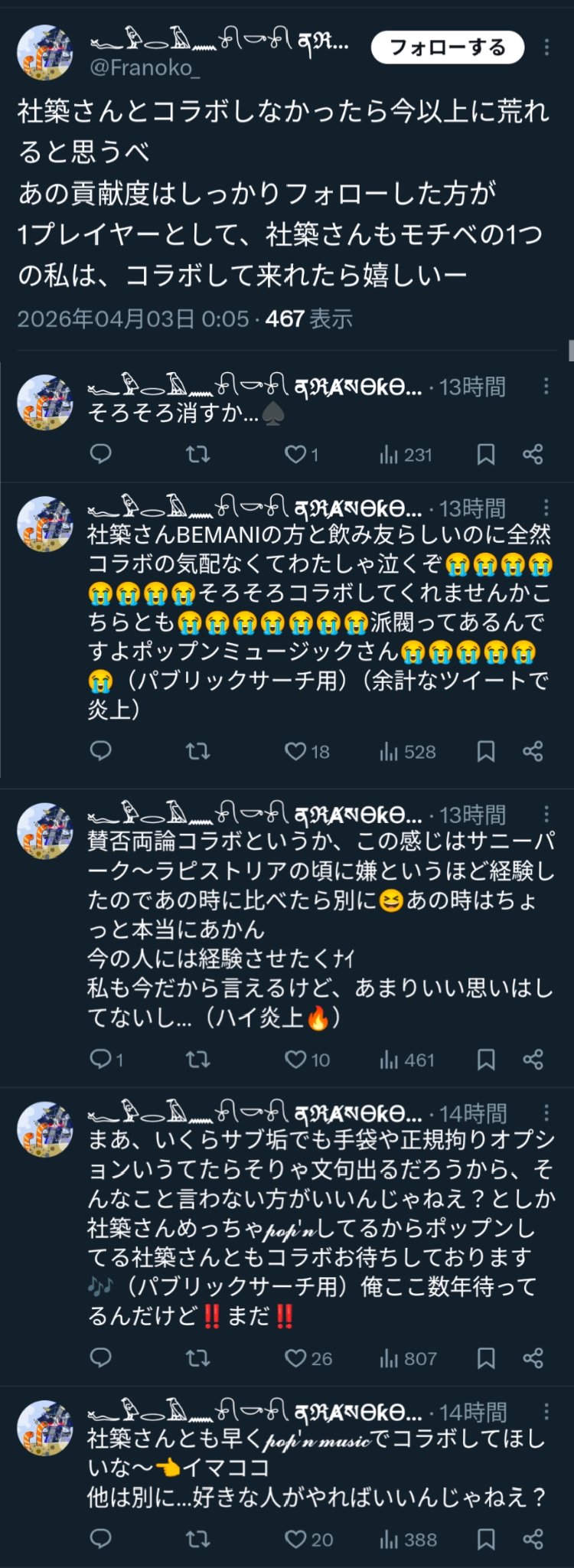This screenshot has height=1568, width=574.
Task: Open more options on 賛否両論コラボ post
Action: click(546, 813)
